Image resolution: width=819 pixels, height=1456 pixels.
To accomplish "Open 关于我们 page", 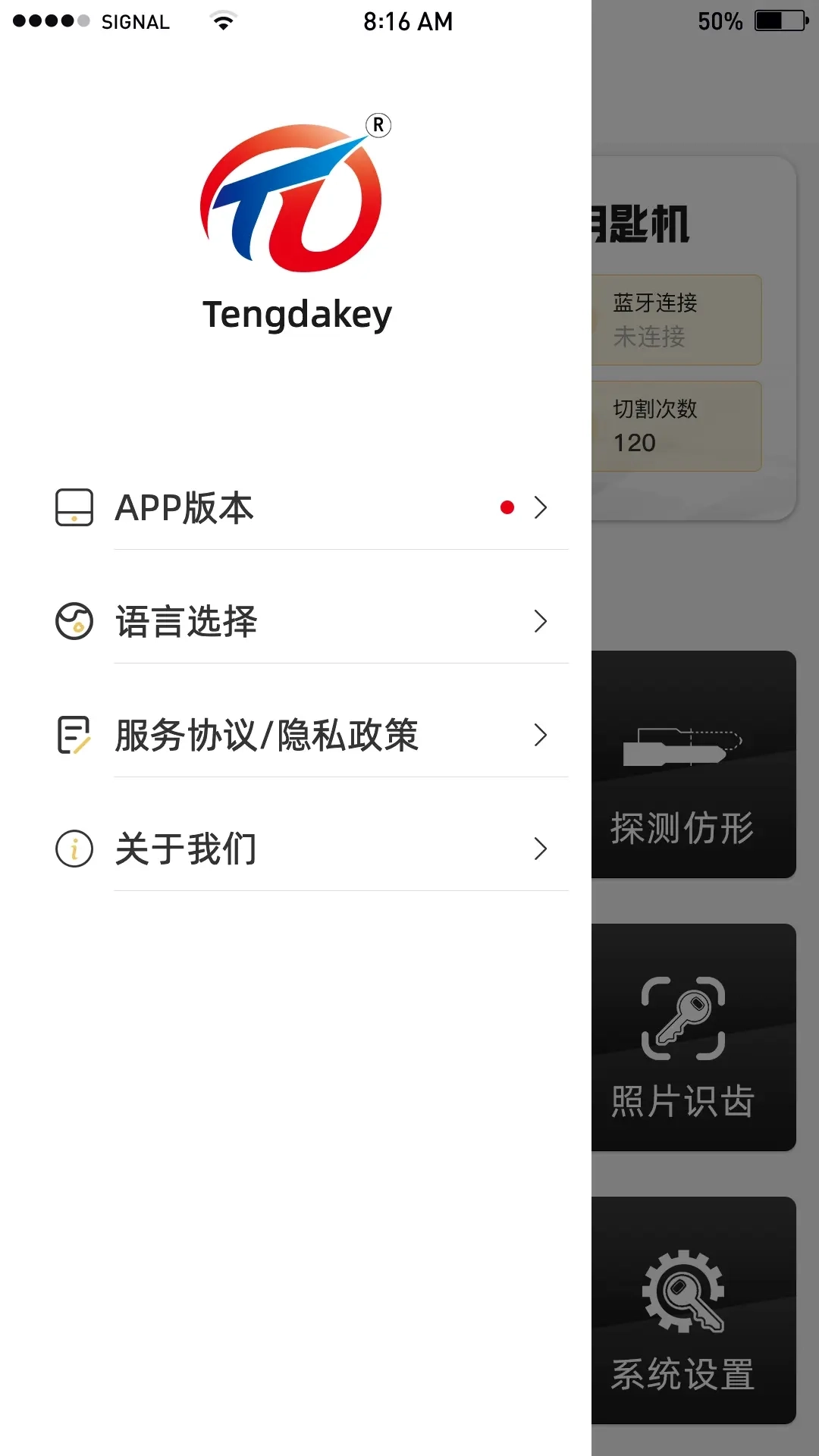I will pos(303,849).
